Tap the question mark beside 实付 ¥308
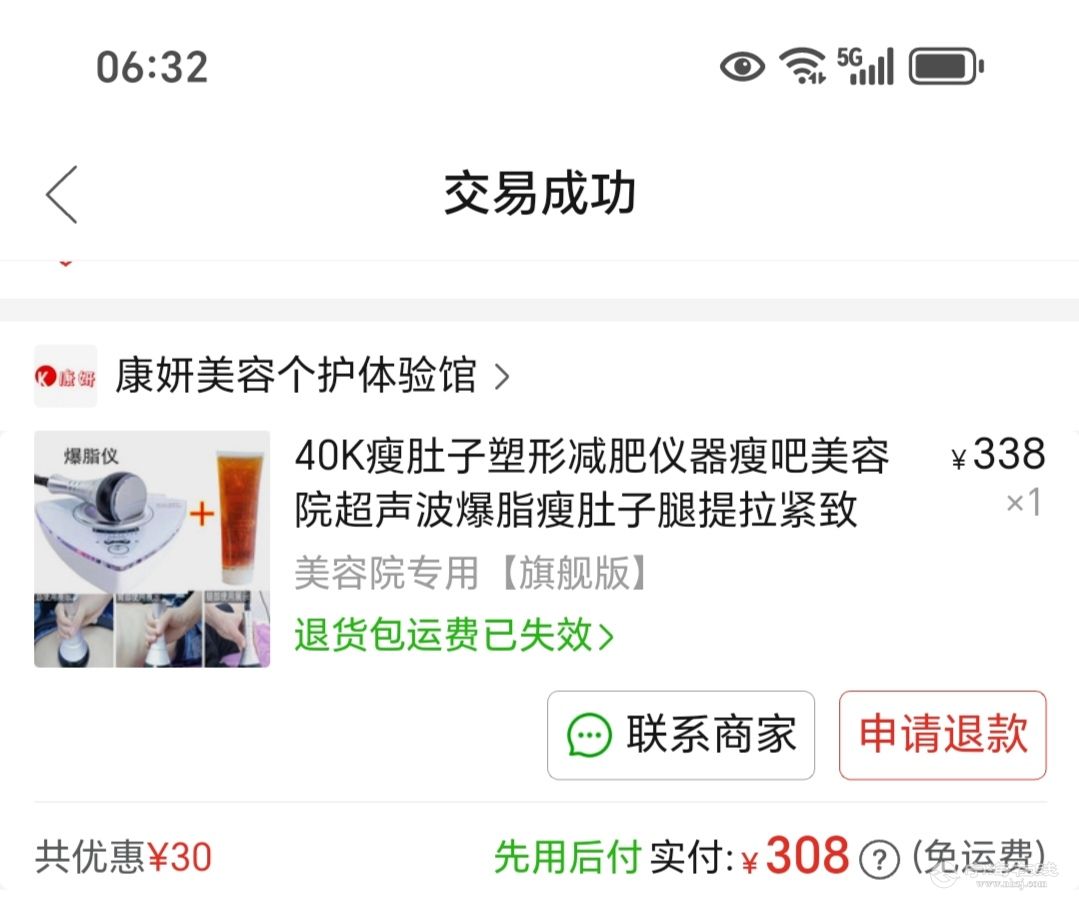The height and width of the screenshot is (903, 1079). (x=880, y=858)
